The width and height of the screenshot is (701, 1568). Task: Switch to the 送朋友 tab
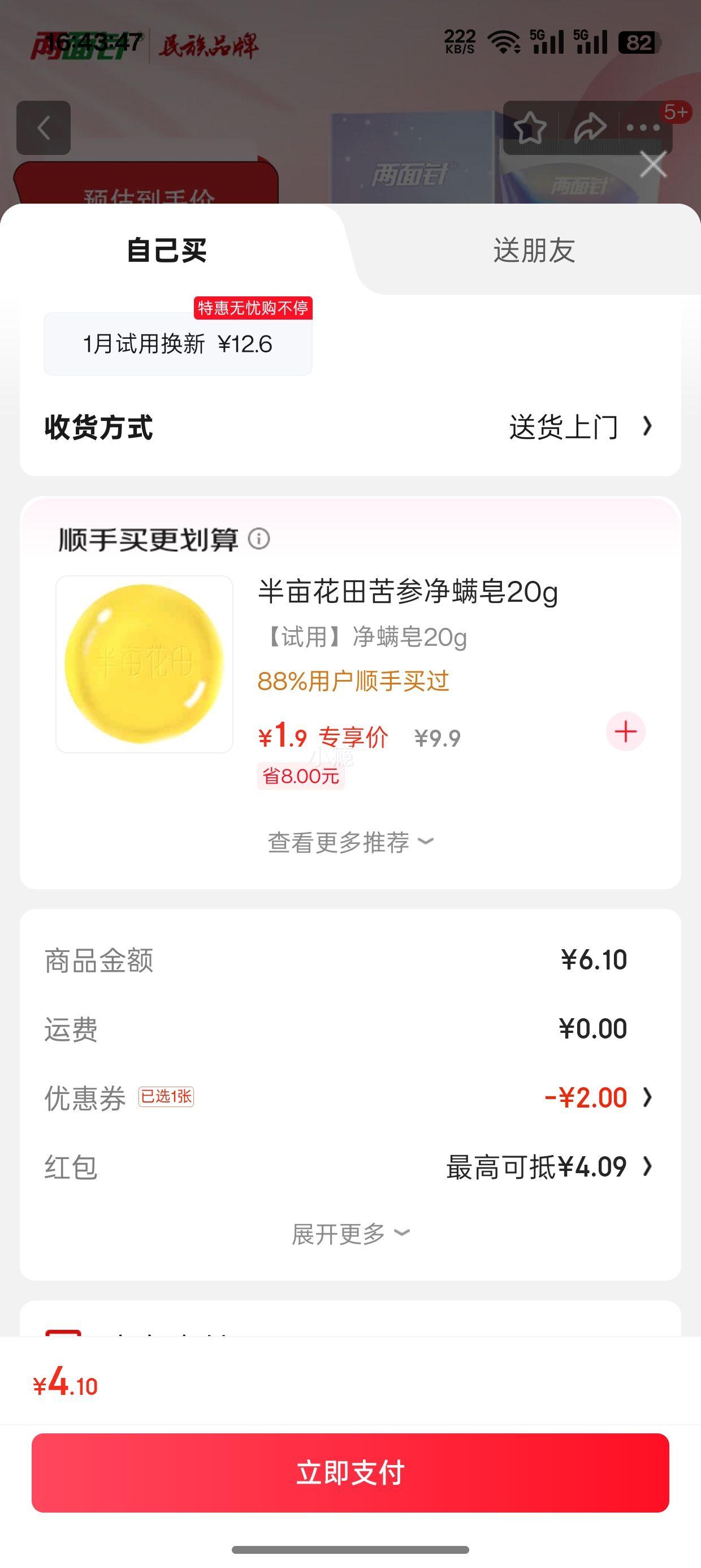534,250
